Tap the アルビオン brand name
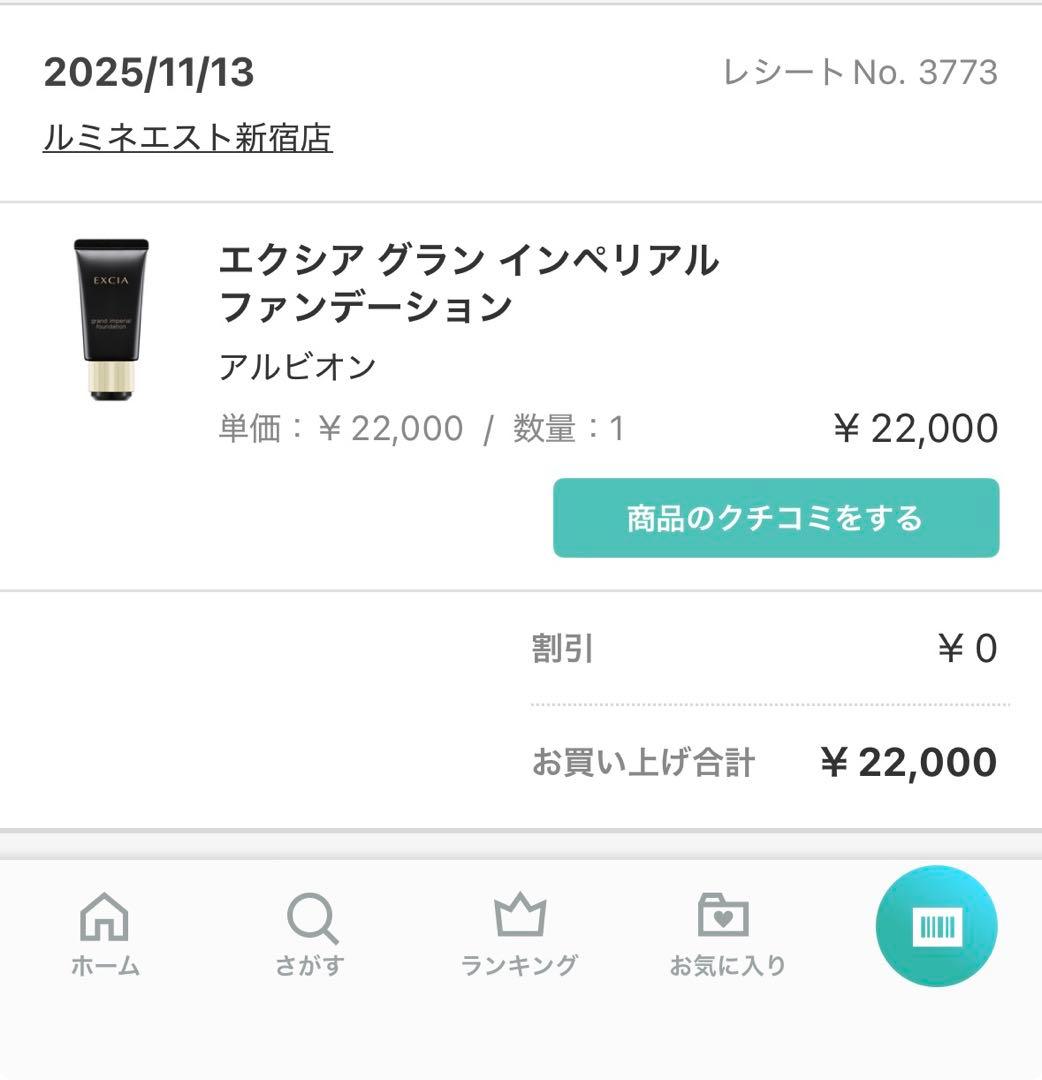 pyautogui.click(x=295, y=365)
